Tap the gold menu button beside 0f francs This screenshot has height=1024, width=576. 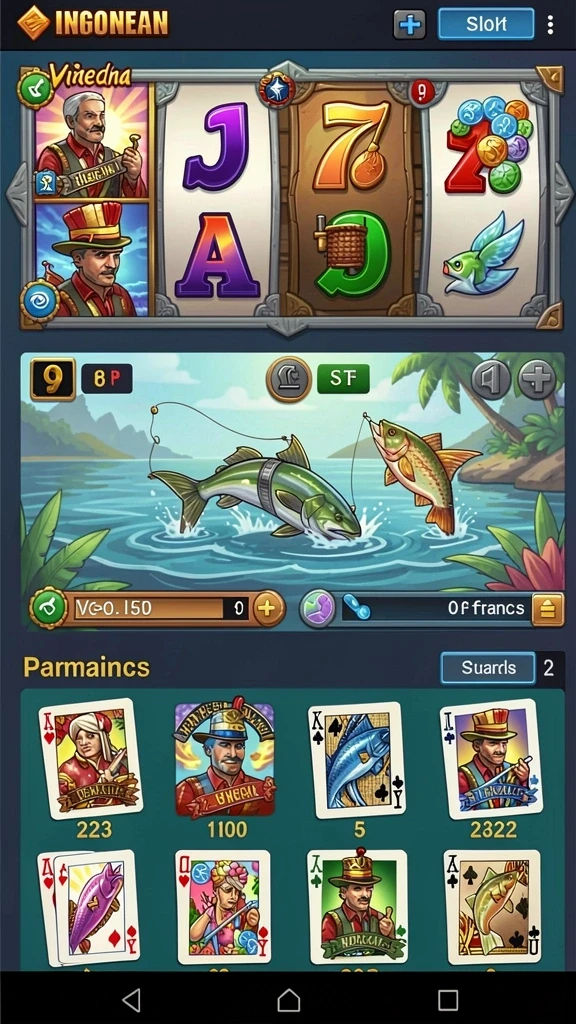pos(548,609)
